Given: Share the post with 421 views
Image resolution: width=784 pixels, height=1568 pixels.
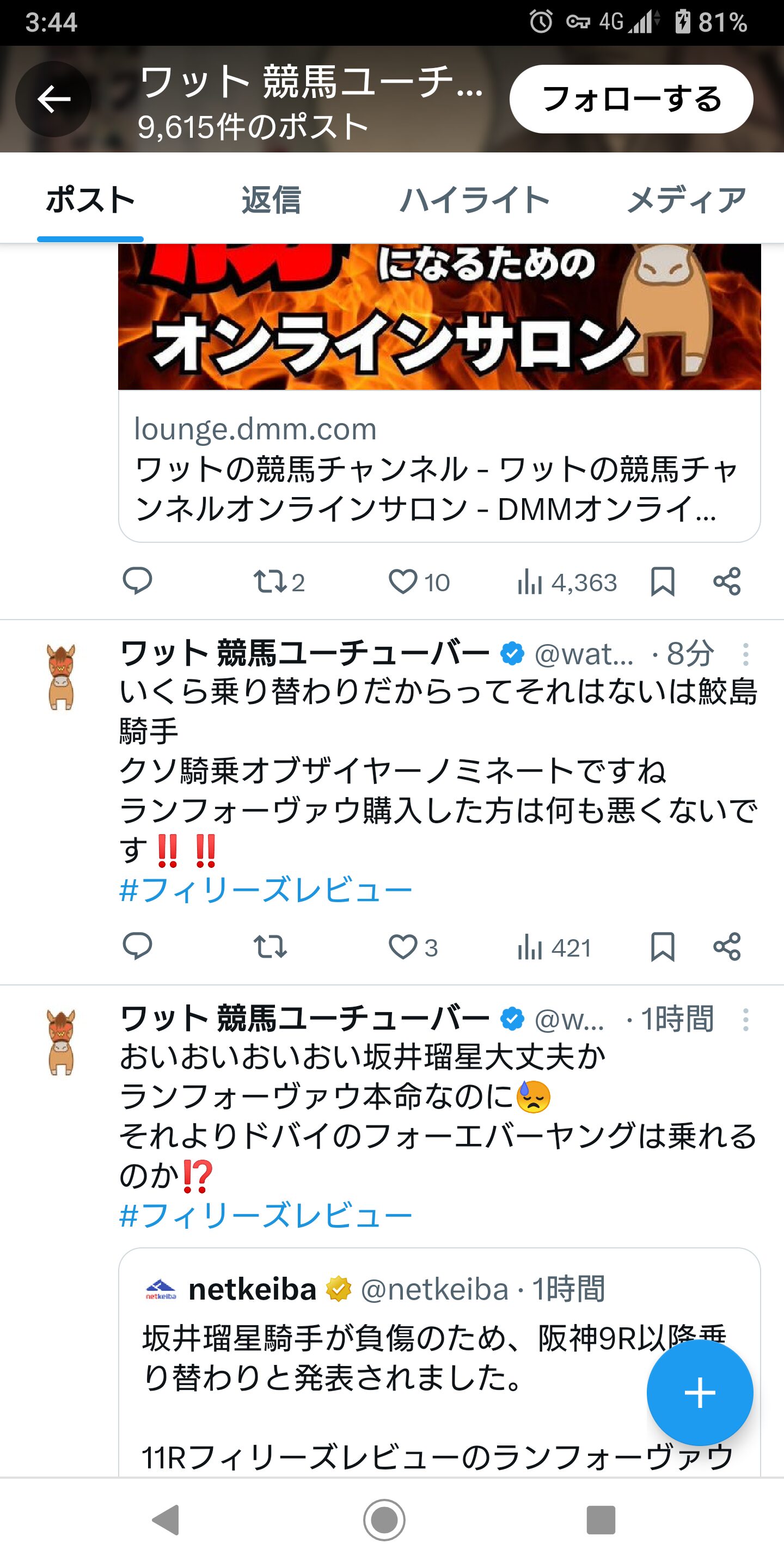Looking at the screenshot, I should click(x=727, y=947).
